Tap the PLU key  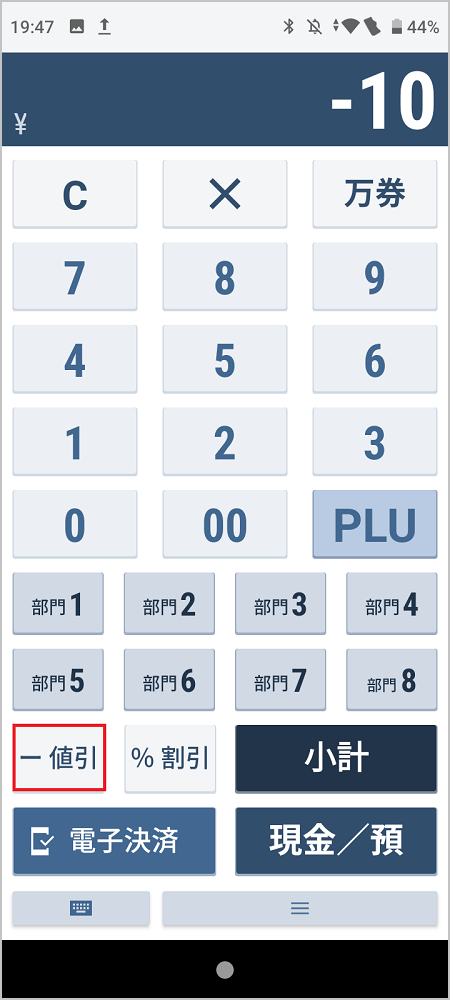pos(375,524)
